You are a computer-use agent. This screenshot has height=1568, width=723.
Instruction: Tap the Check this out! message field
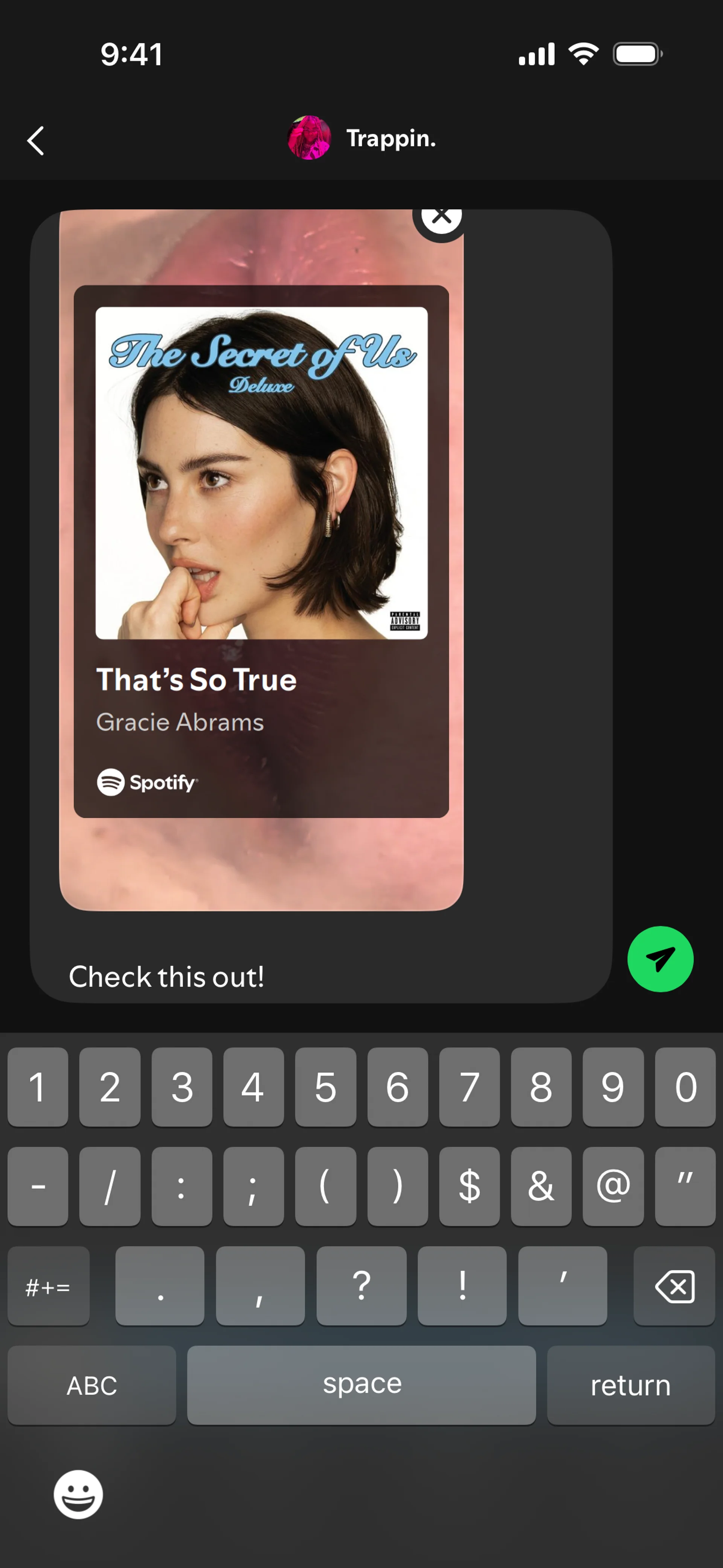pyautogui.click(x=321, y=977)
